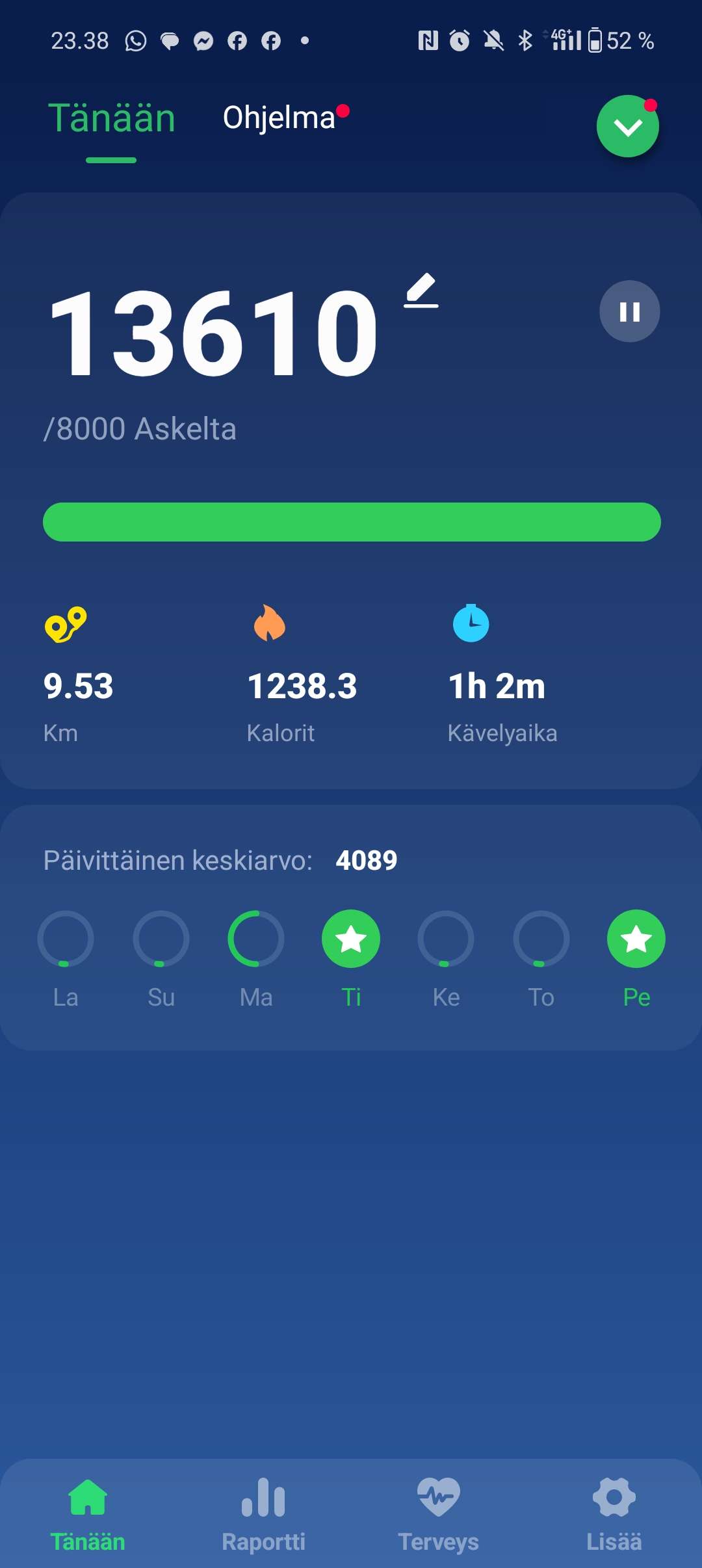The height and width of the screenshot is (1568, 702).
Task: Tap the green chevron-down button
Action: 627,127
